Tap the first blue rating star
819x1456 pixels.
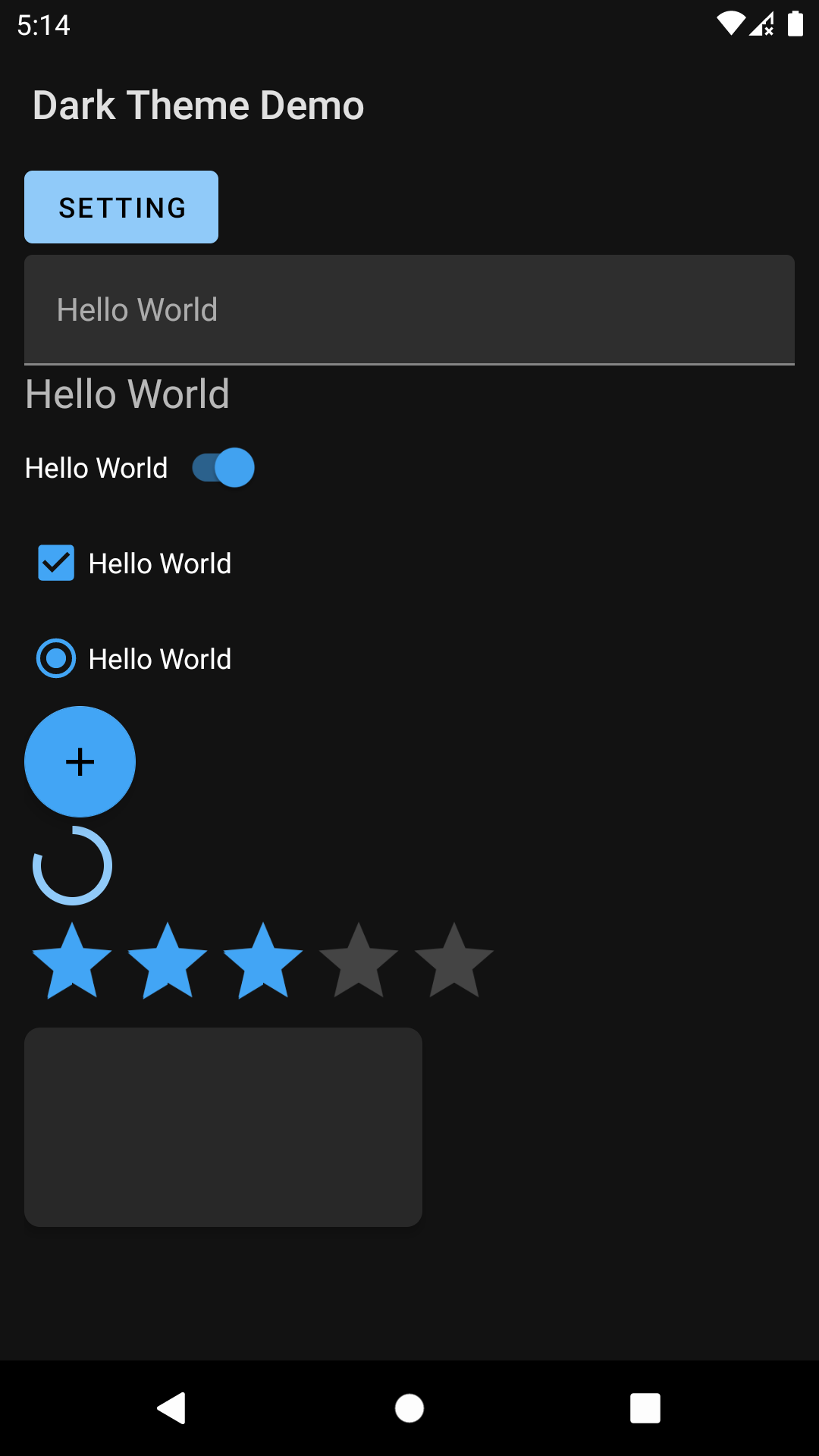[71, 961]
